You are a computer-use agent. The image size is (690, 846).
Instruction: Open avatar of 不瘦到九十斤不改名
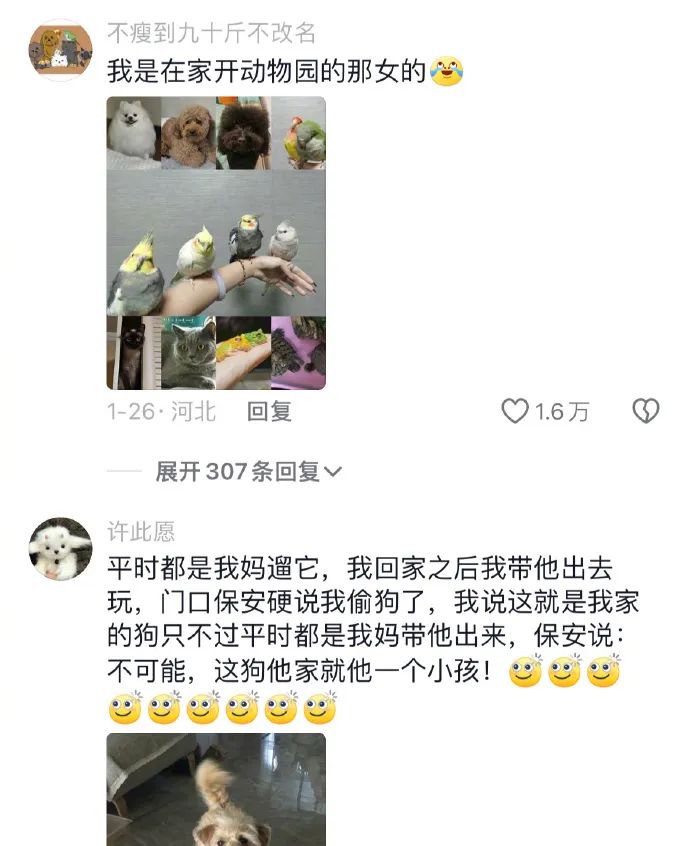[x=60, y=49]
